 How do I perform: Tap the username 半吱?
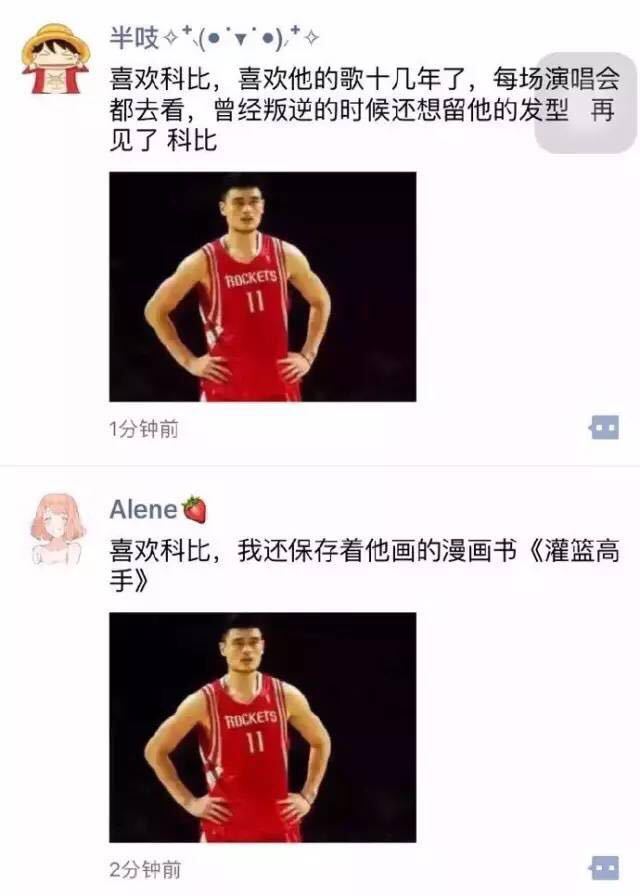pyautogui.click(x=134, y=39)
